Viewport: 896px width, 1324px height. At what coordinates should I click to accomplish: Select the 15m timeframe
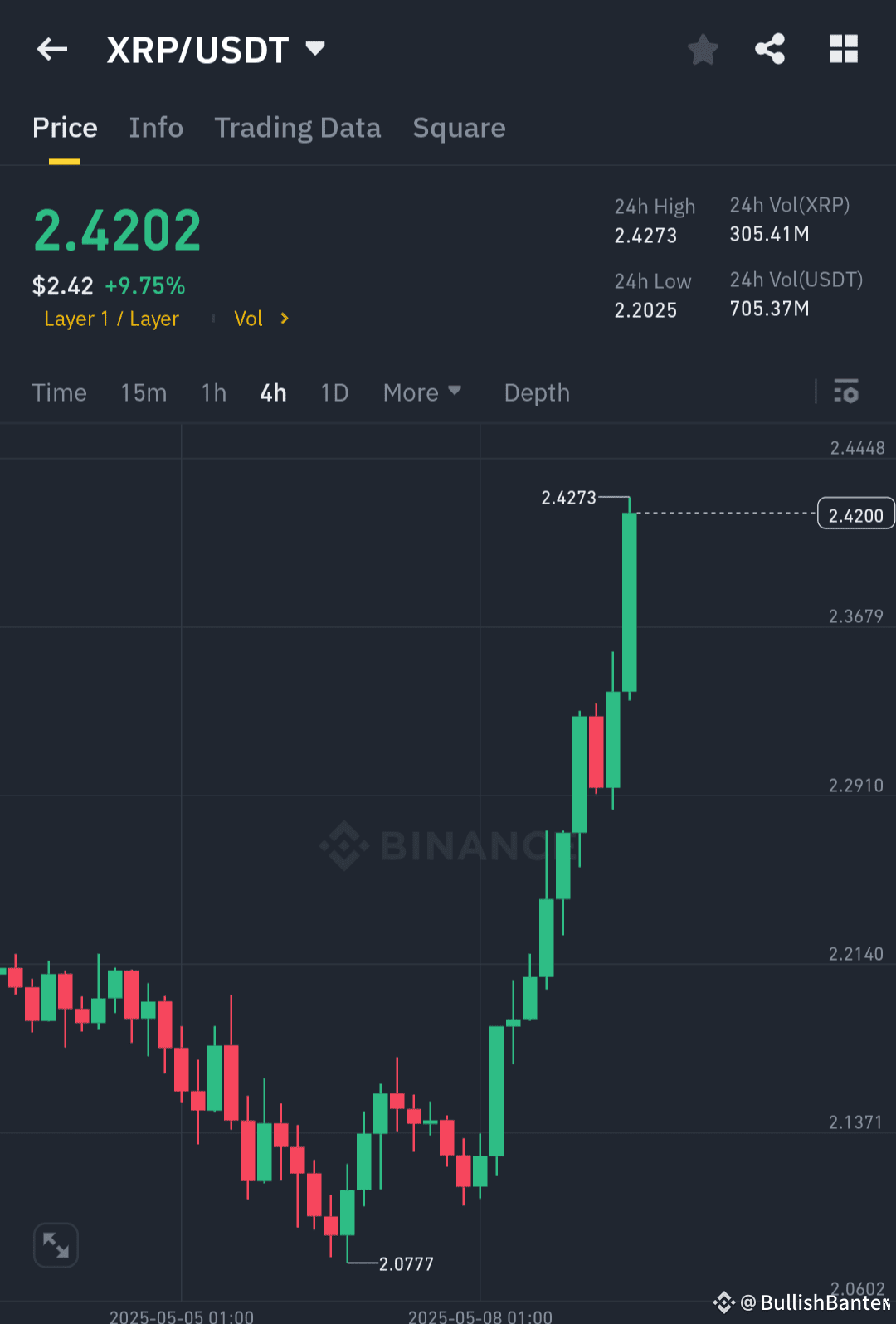point(143,392)
